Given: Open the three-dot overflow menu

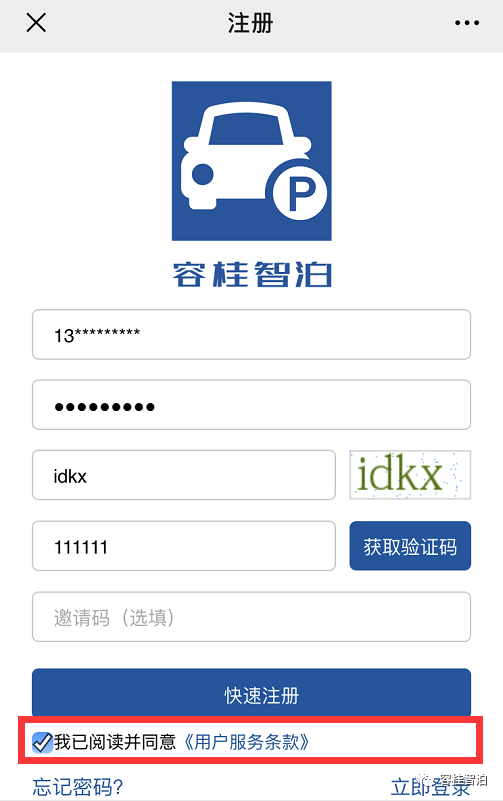Looking at the screenshot, I should click(x=467, y=23).
